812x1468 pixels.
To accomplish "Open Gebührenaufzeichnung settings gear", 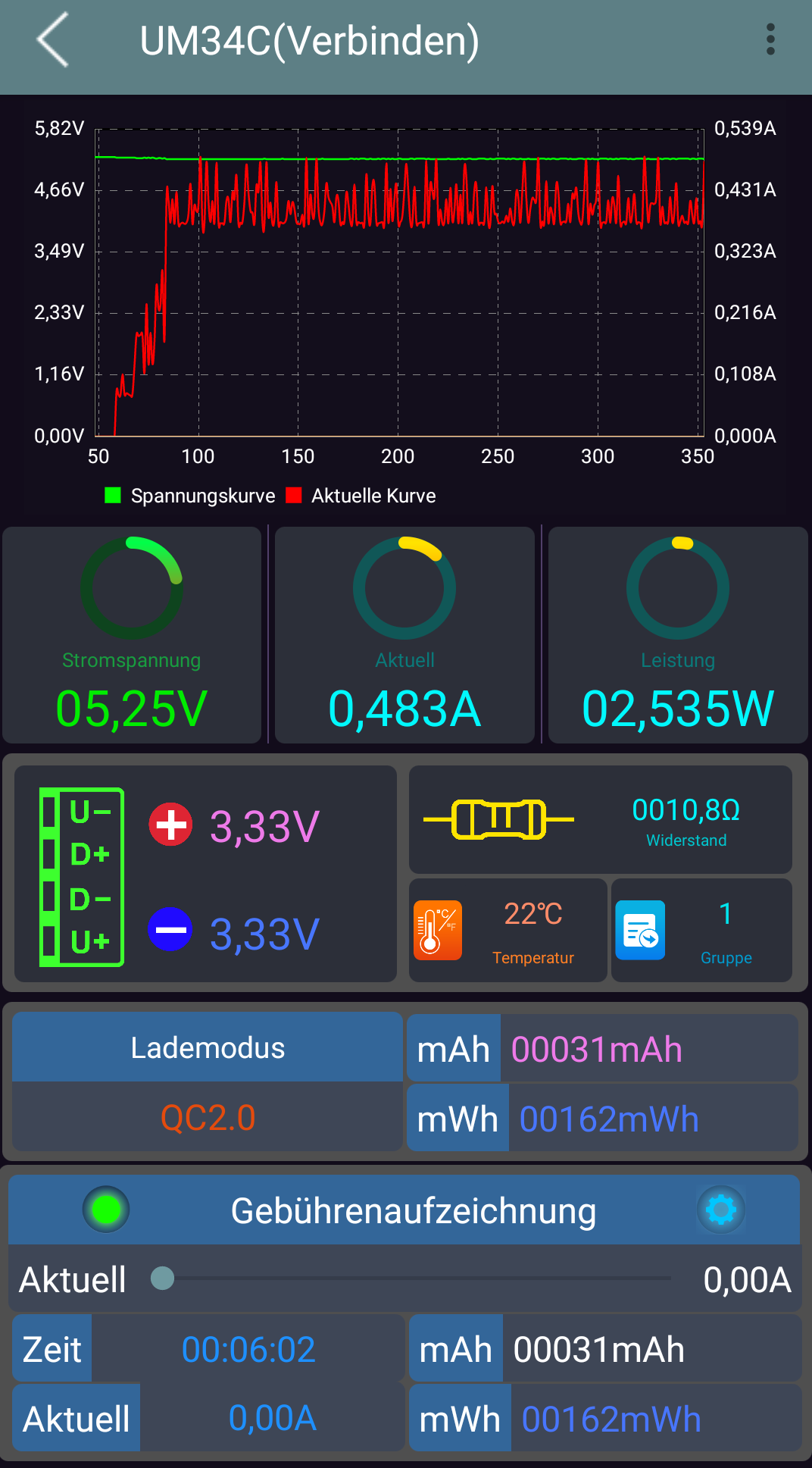I will 720,1210.
